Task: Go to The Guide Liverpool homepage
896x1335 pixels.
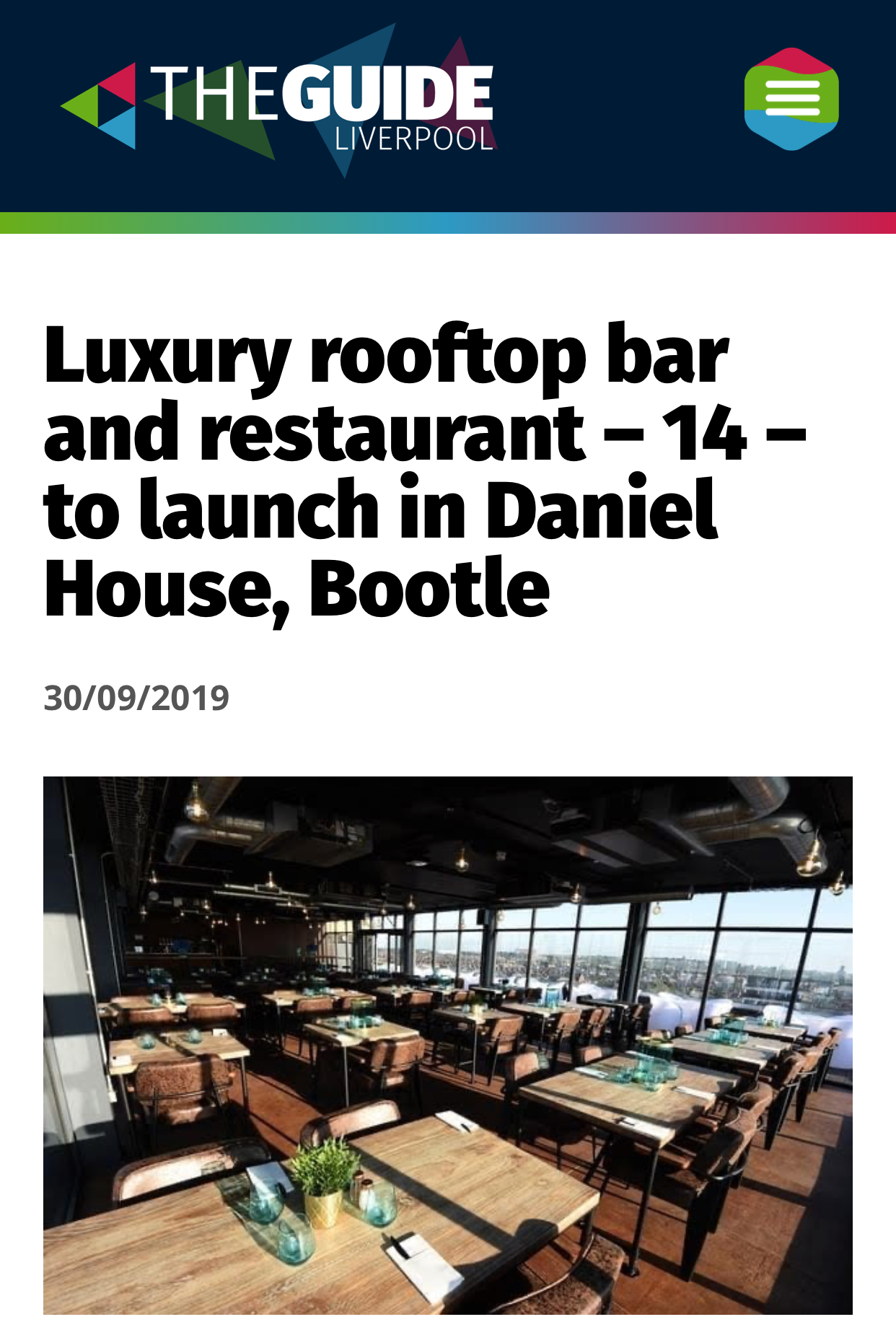Action: point(278,102)
